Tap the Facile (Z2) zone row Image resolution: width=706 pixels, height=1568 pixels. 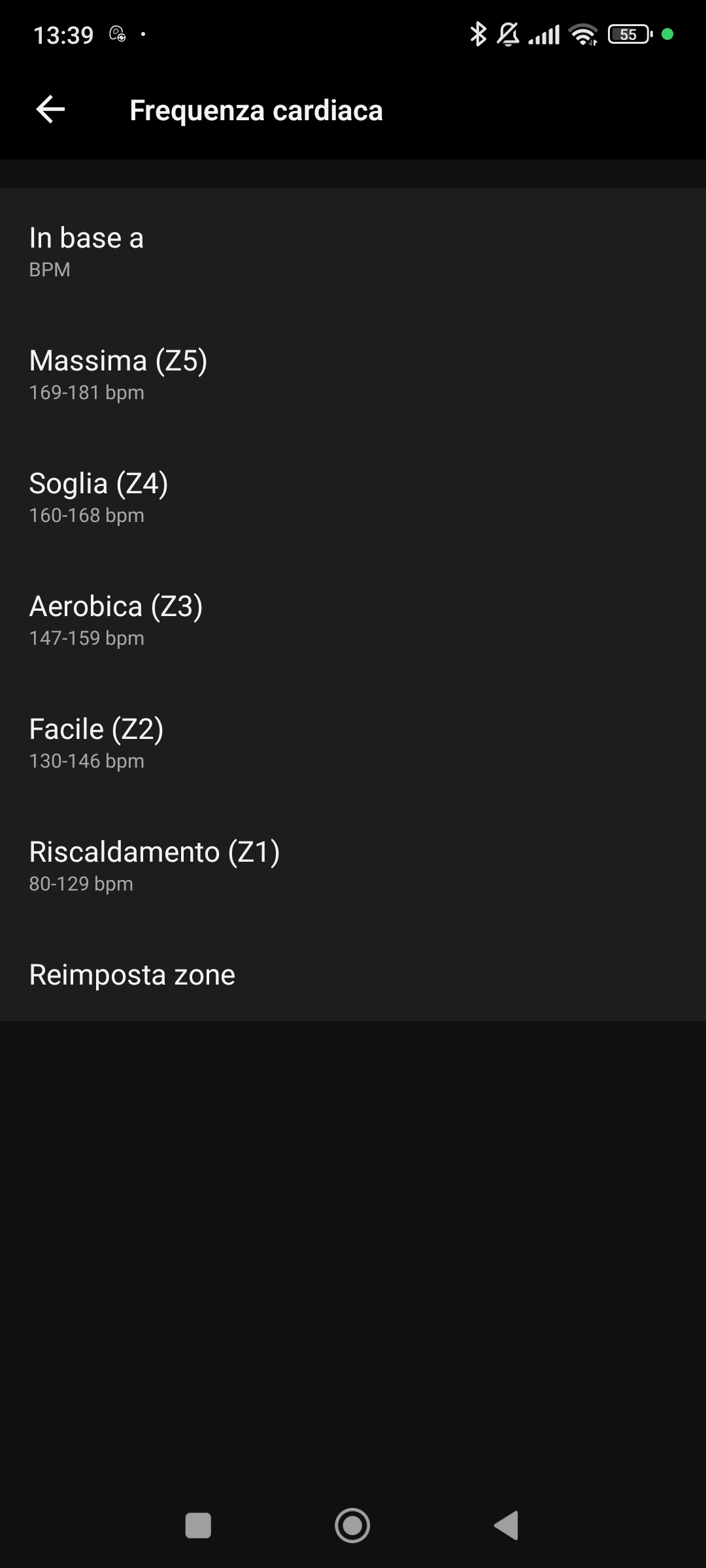[x=353, y=742]
